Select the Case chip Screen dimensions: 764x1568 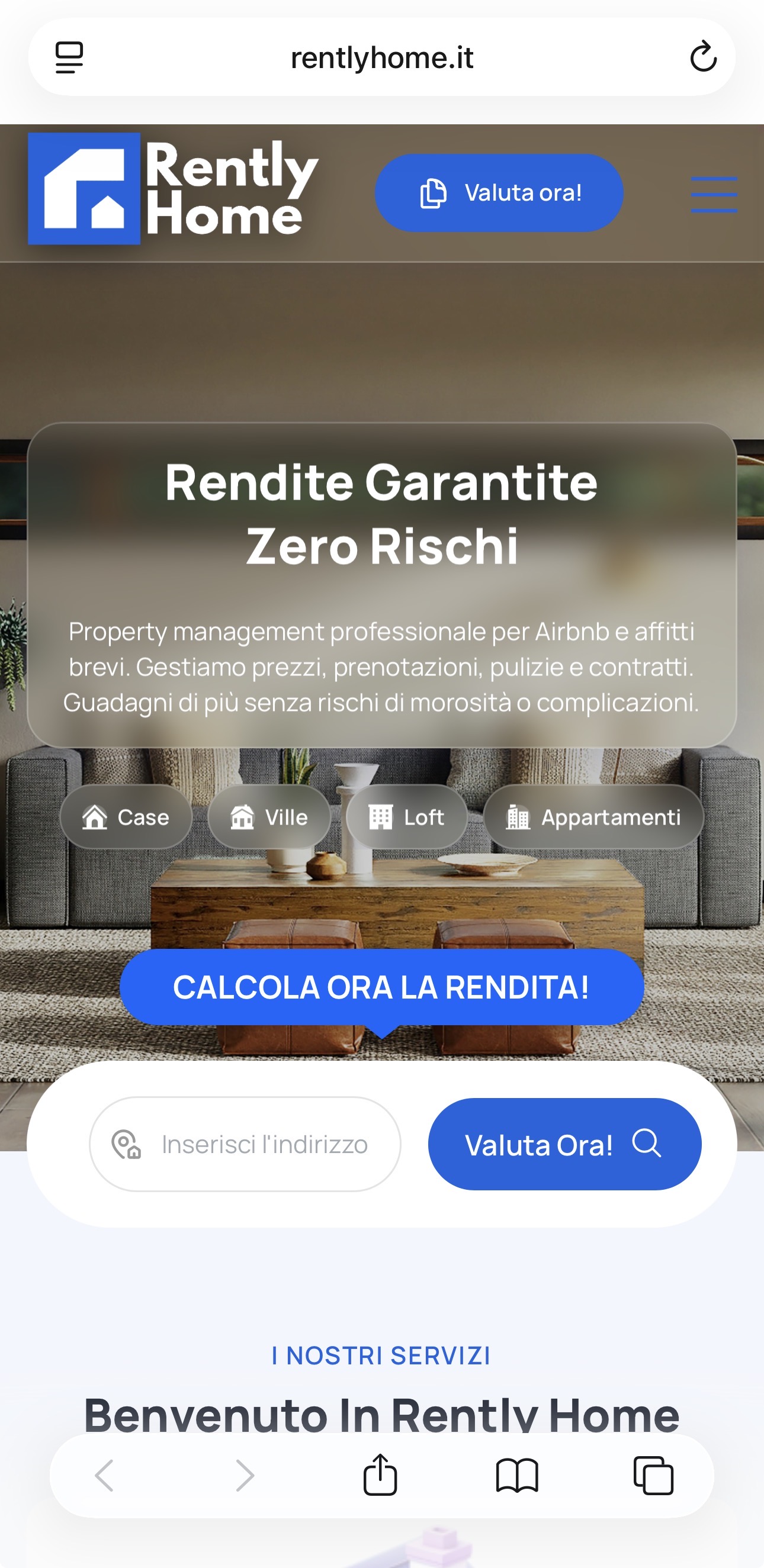[126, 817]
